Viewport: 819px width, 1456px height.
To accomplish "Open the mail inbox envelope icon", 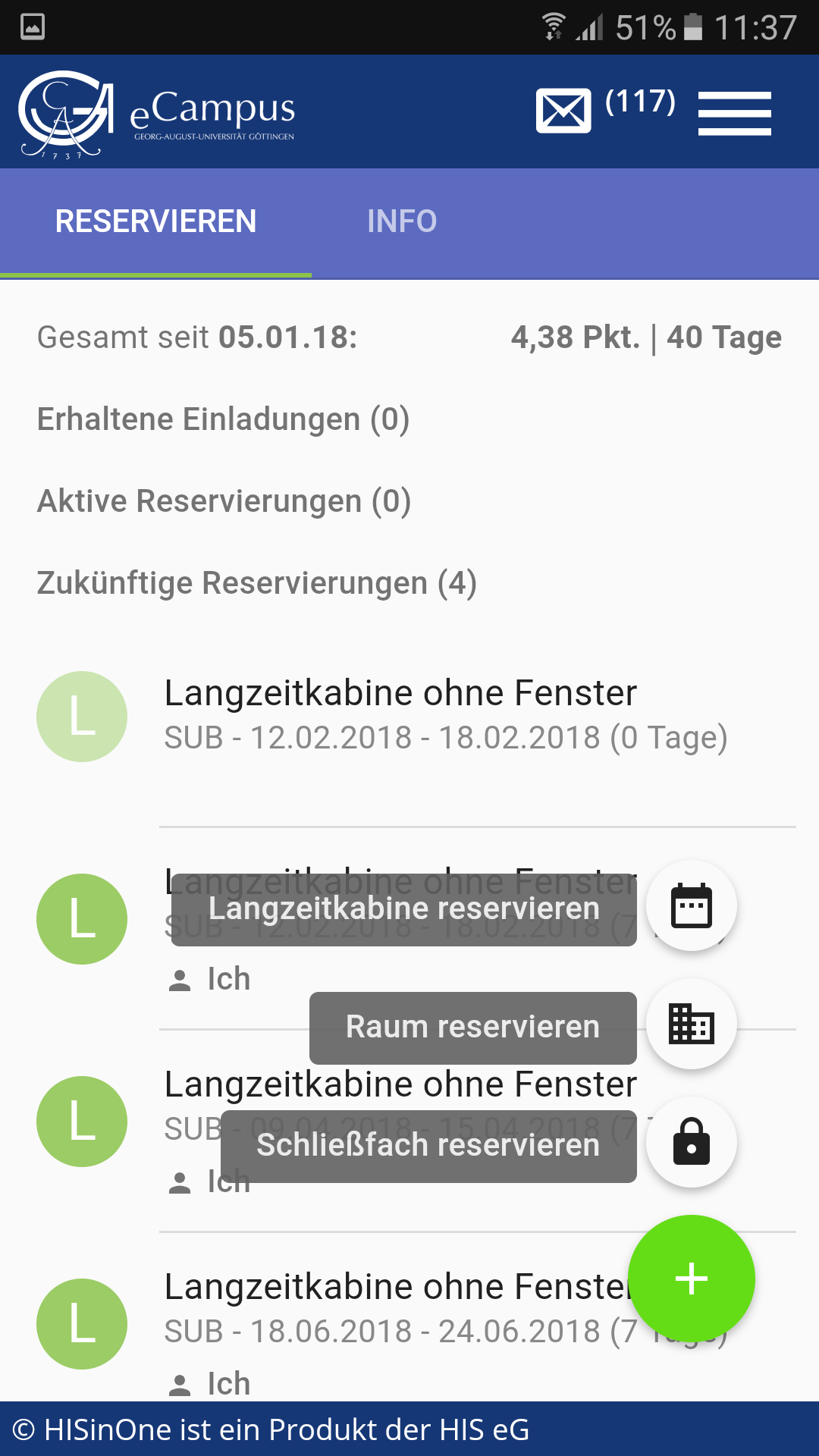I will (563, 111).
